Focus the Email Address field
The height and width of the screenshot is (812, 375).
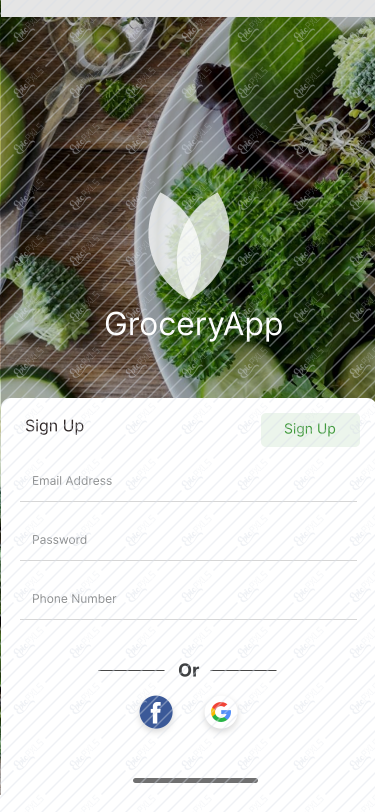pos(188,481)
